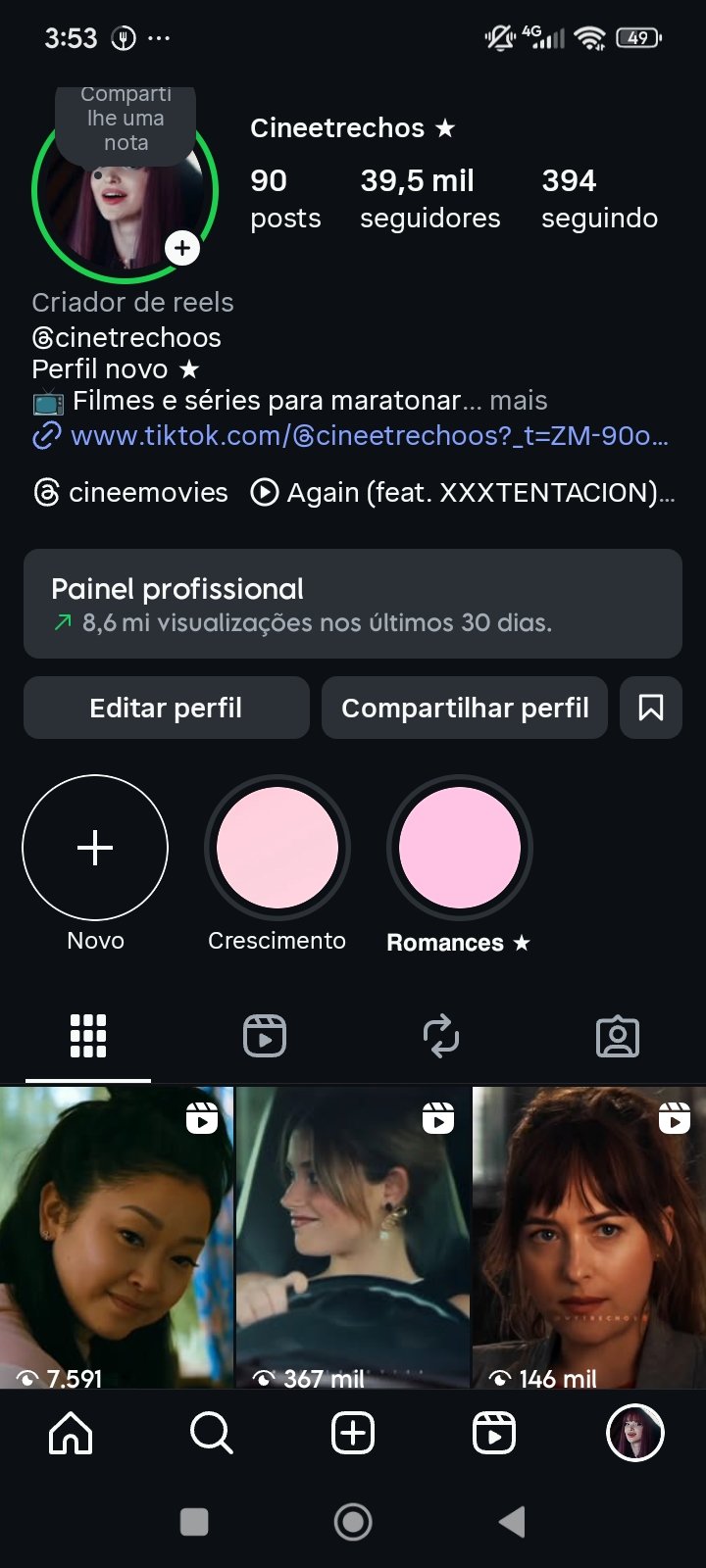Open the 39,5 mil seguidores list
The width and height of the screenshot is (706, 1568).
point(429,198)
